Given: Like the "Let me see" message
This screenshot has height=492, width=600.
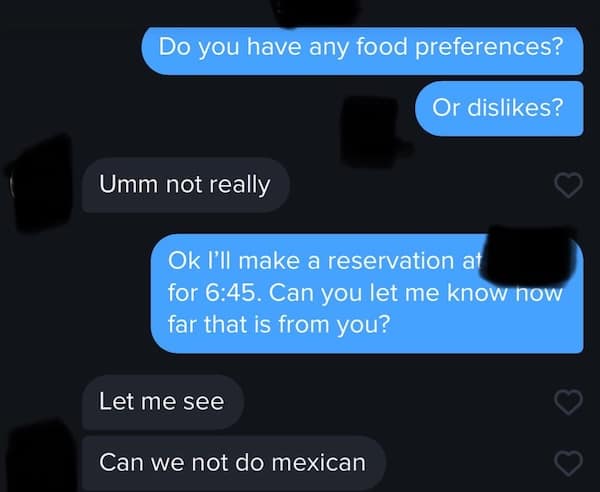Looking at the screenshot, I should [x=568, y=402].
